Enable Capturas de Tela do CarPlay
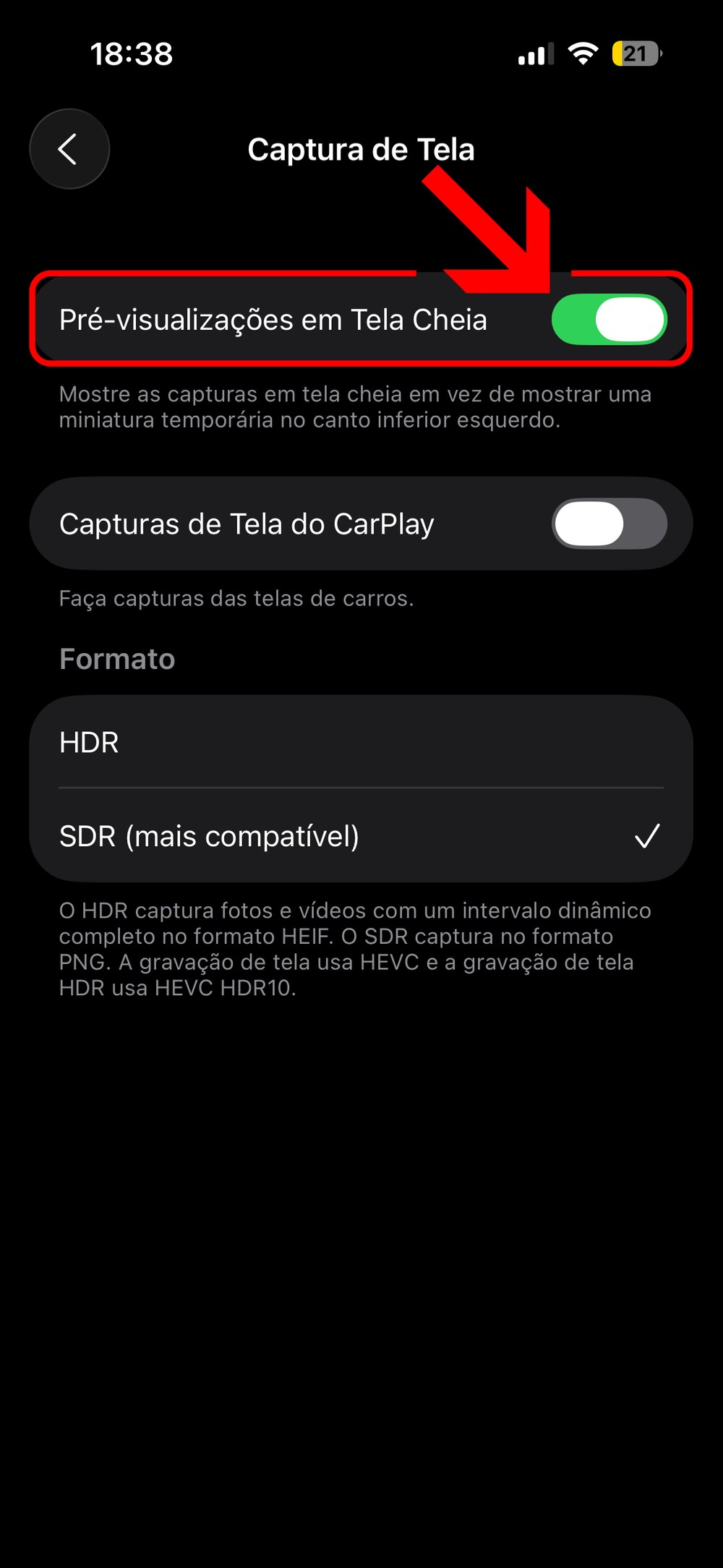This screenshot has height=1568, width=723. (609, 524)
